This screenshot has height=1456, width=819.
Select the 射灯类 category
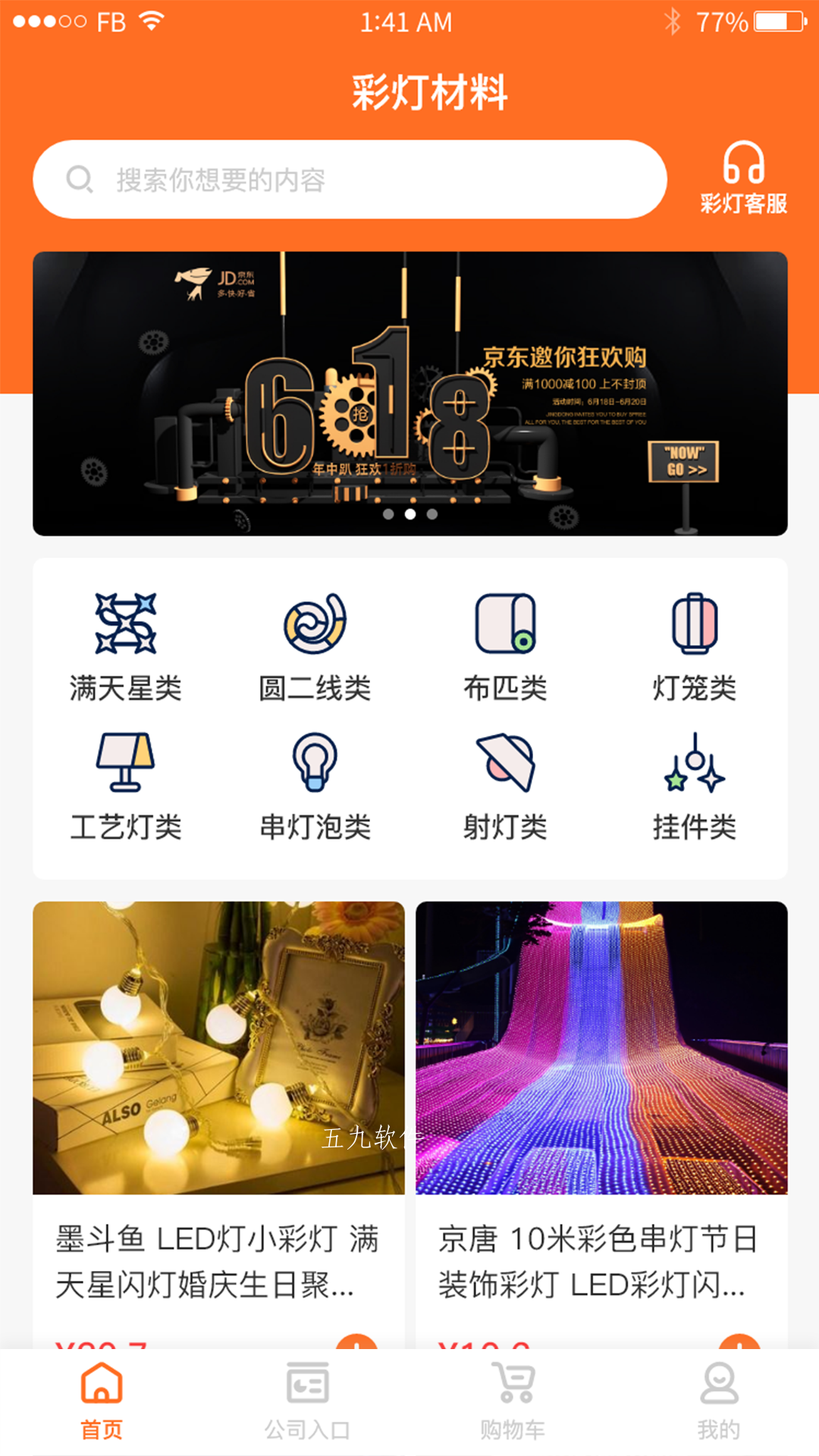pyautogui.click(x=505, y=786)
